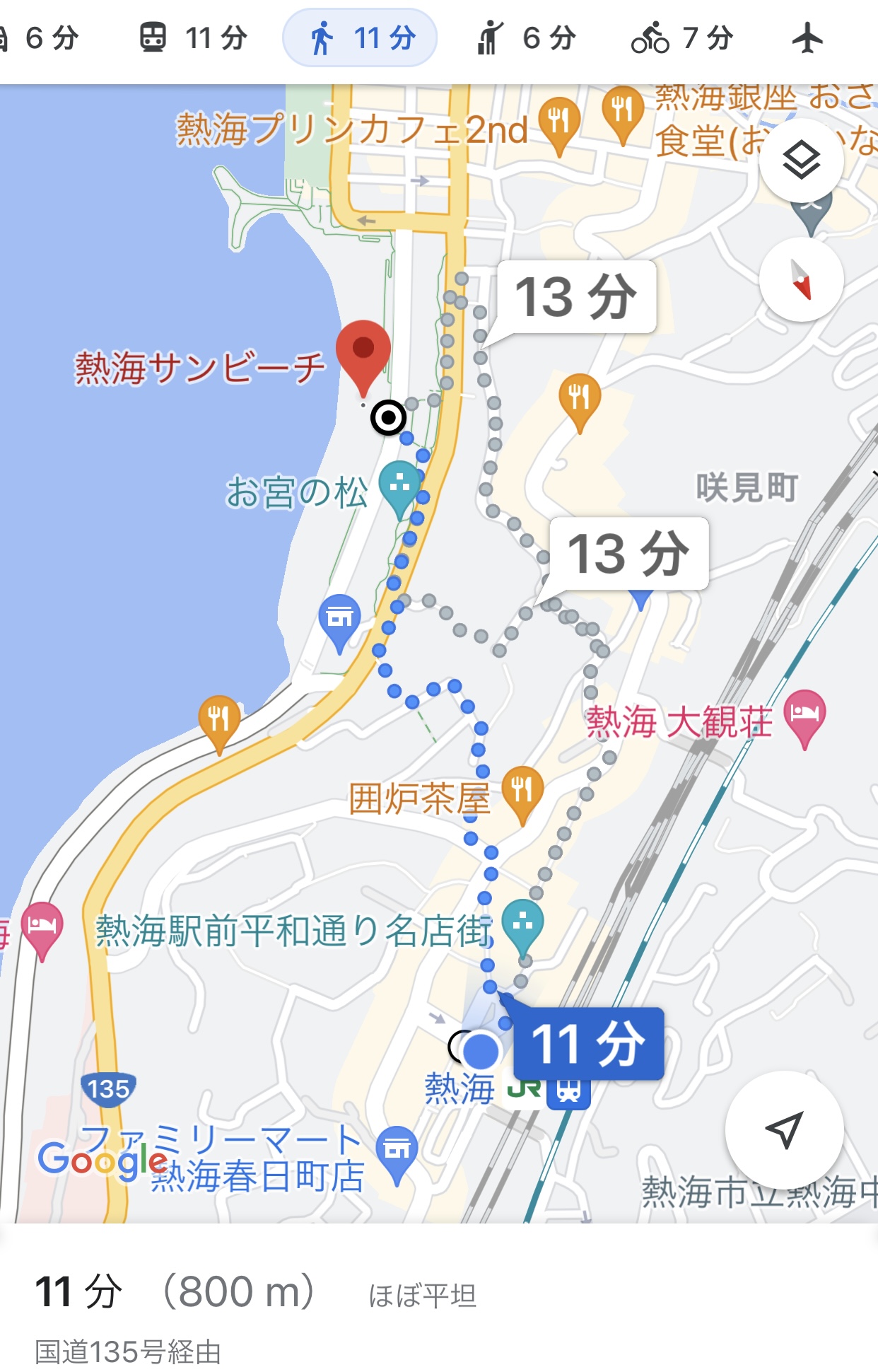View the 囲炉茶屋 restaurant marker
Screen dimensions: 878x1372
pyautogui.click(x=522, y=790)
